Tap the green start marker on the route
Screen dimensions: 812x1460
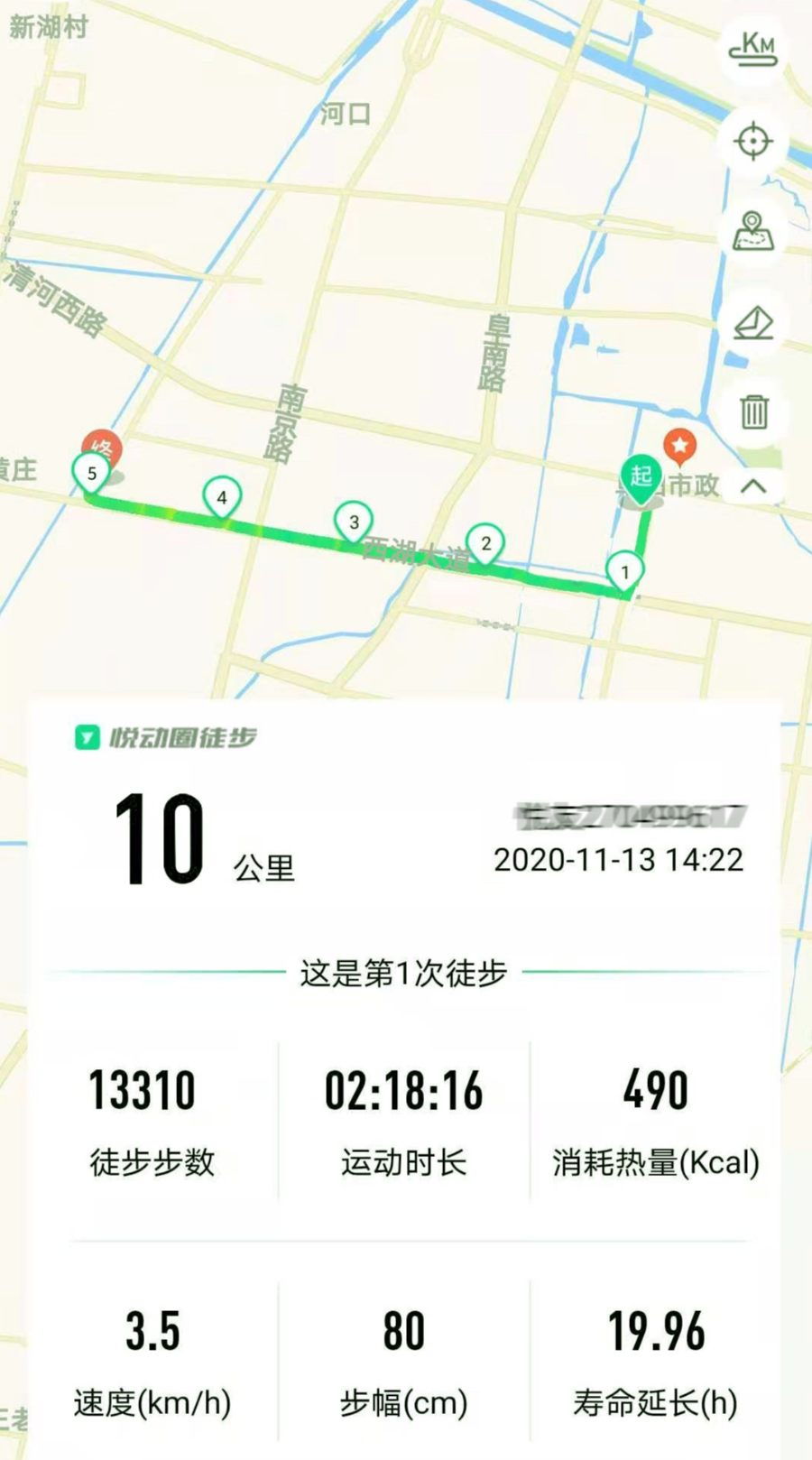pos(641,477)
